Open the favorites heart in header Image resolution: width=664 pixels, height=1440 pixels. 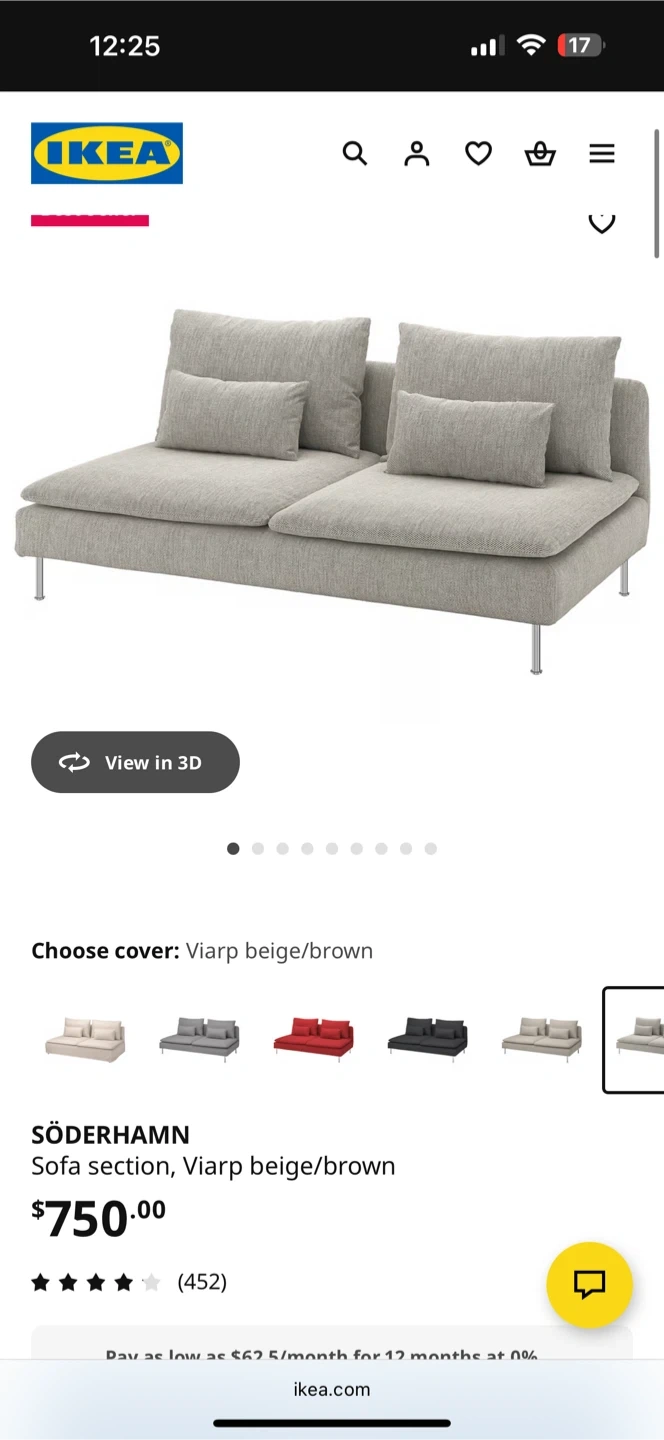click(478, 153)
